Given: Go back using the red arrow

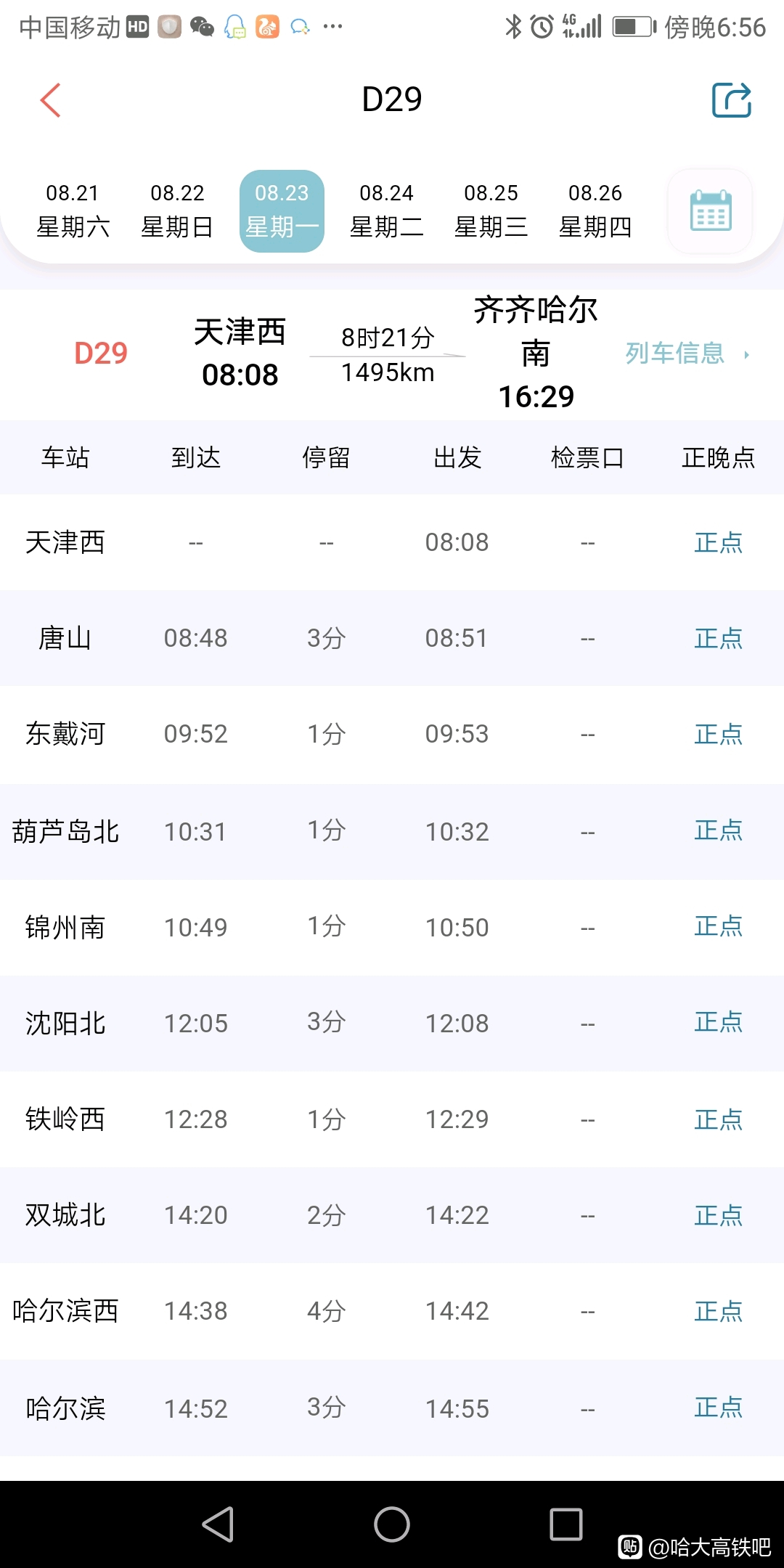Looking at the screenshot, I should tap(50, 100).
